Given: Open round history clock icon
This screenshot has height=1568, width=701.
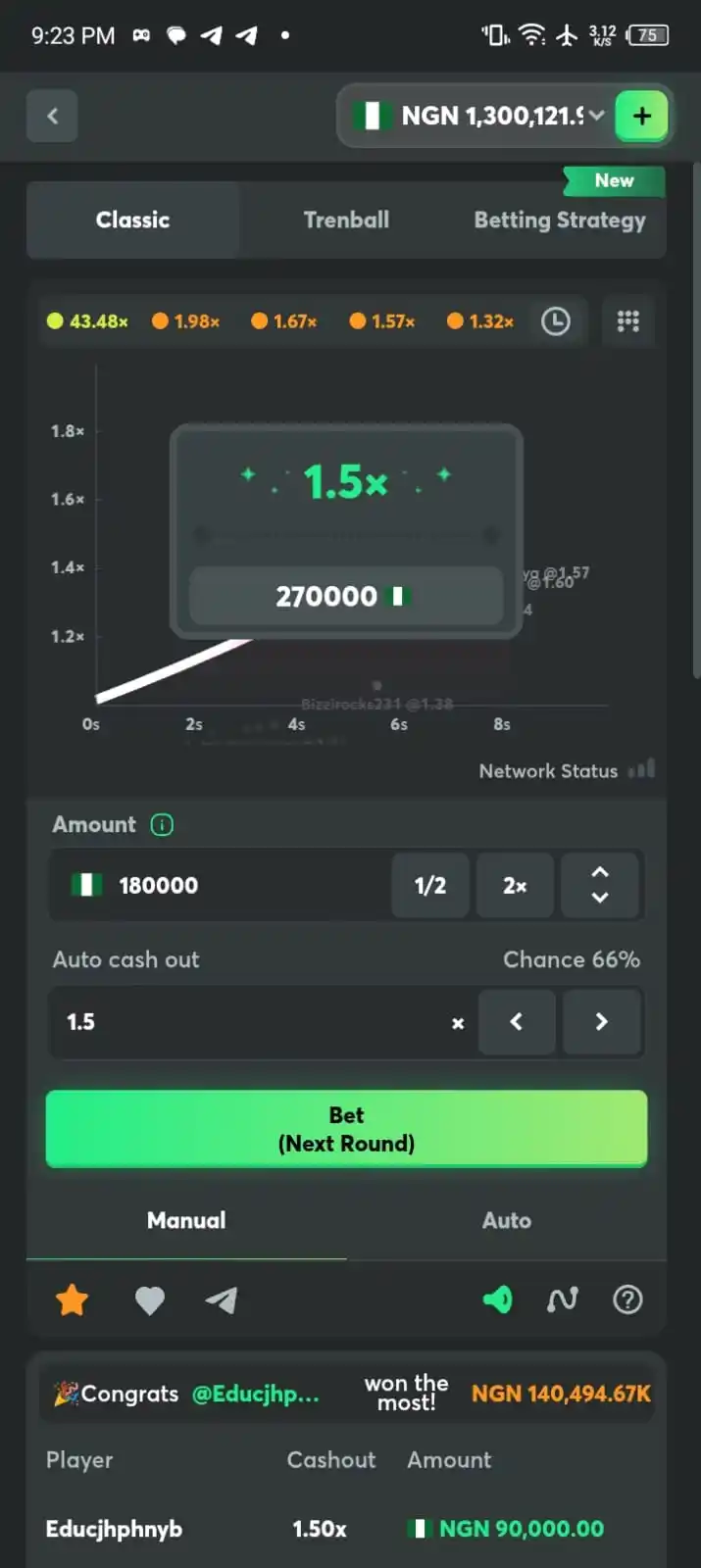Looking at the screenshot, I should tap(556, 321).
